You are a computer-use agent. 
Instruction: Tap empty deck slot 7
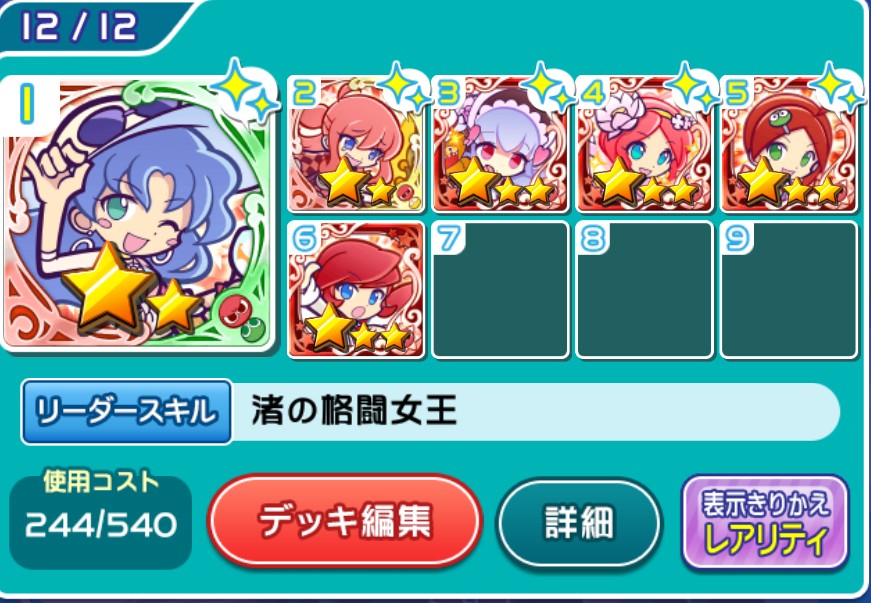[500, 290]
